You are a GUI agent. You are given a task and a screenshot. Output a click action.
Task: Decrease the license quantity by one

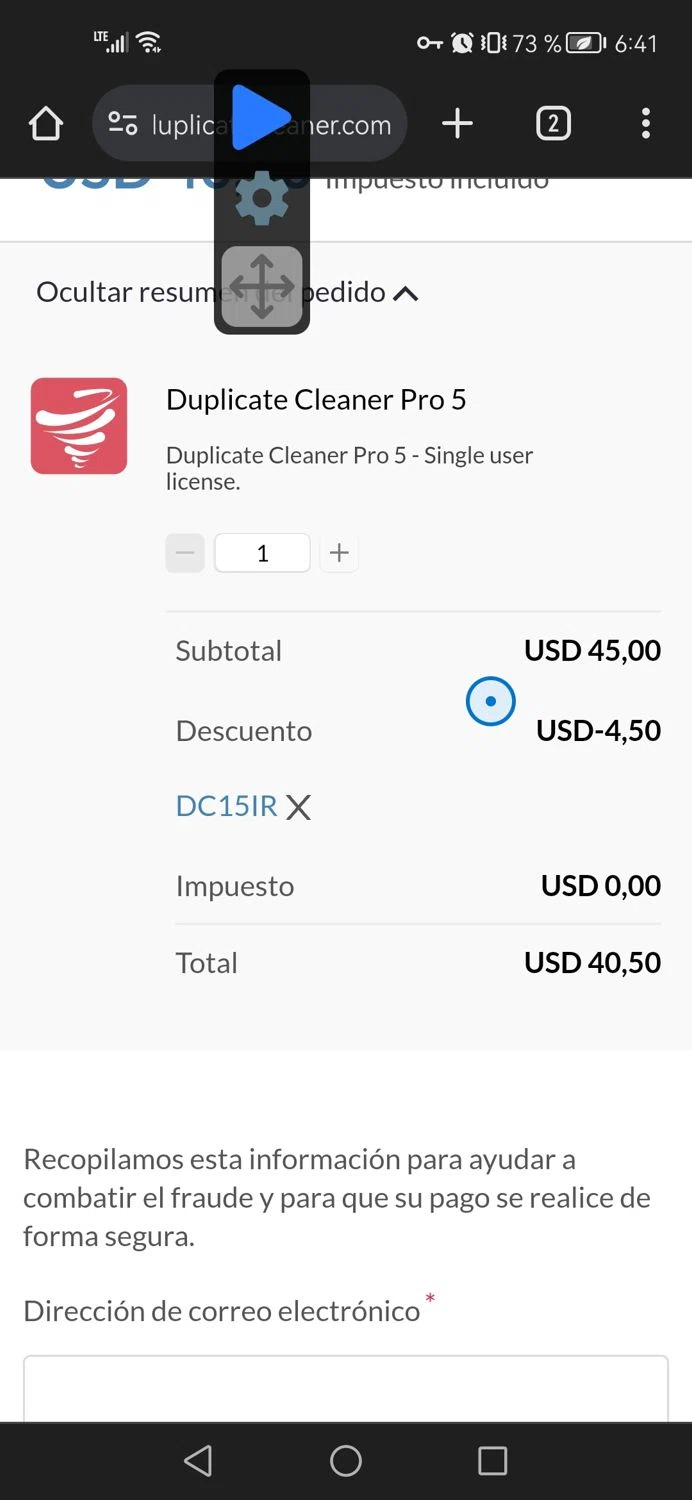(185, 553)
